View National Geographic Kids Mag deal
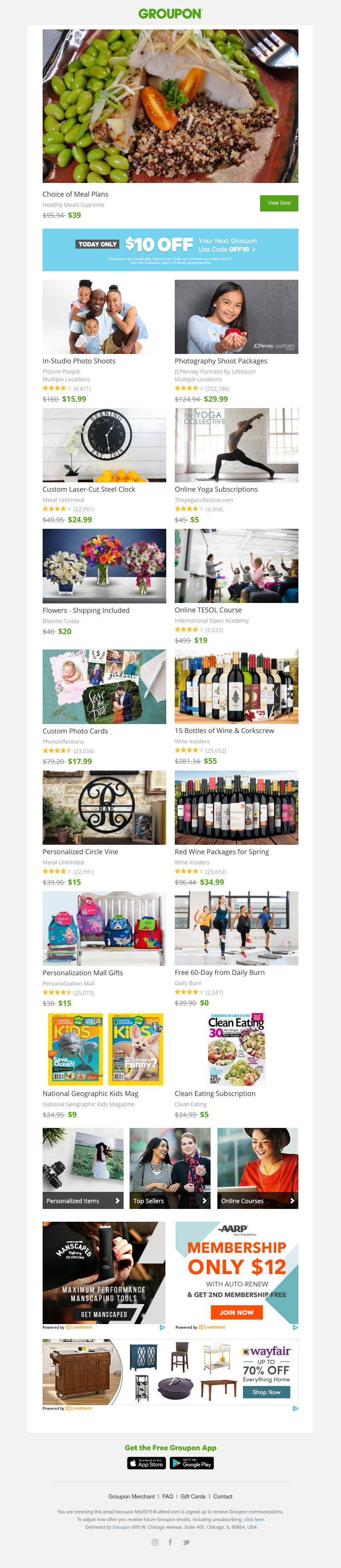The height and width of the screenshot is (1568, 341). pos(90,1093)
